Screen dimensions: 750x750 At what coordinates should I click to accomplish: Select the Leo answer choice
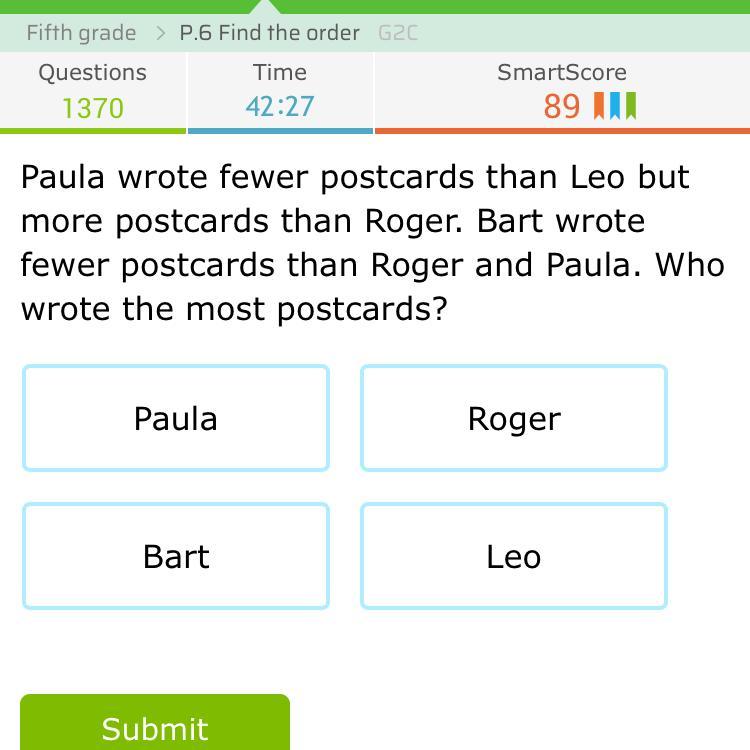tap(513, 556)
